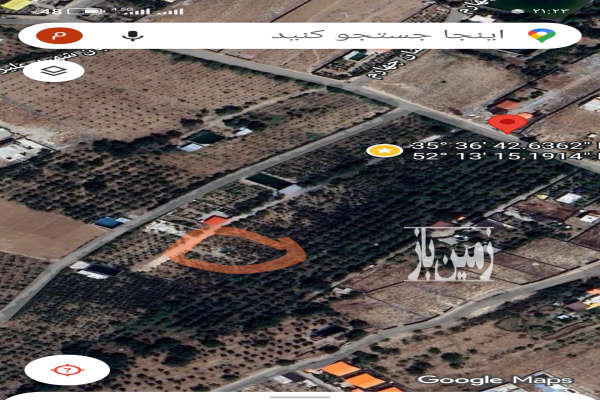Select the red dropped pin on the map
Image resolution: width=600 pixels, height=400 pixels.
click(508, 123)
